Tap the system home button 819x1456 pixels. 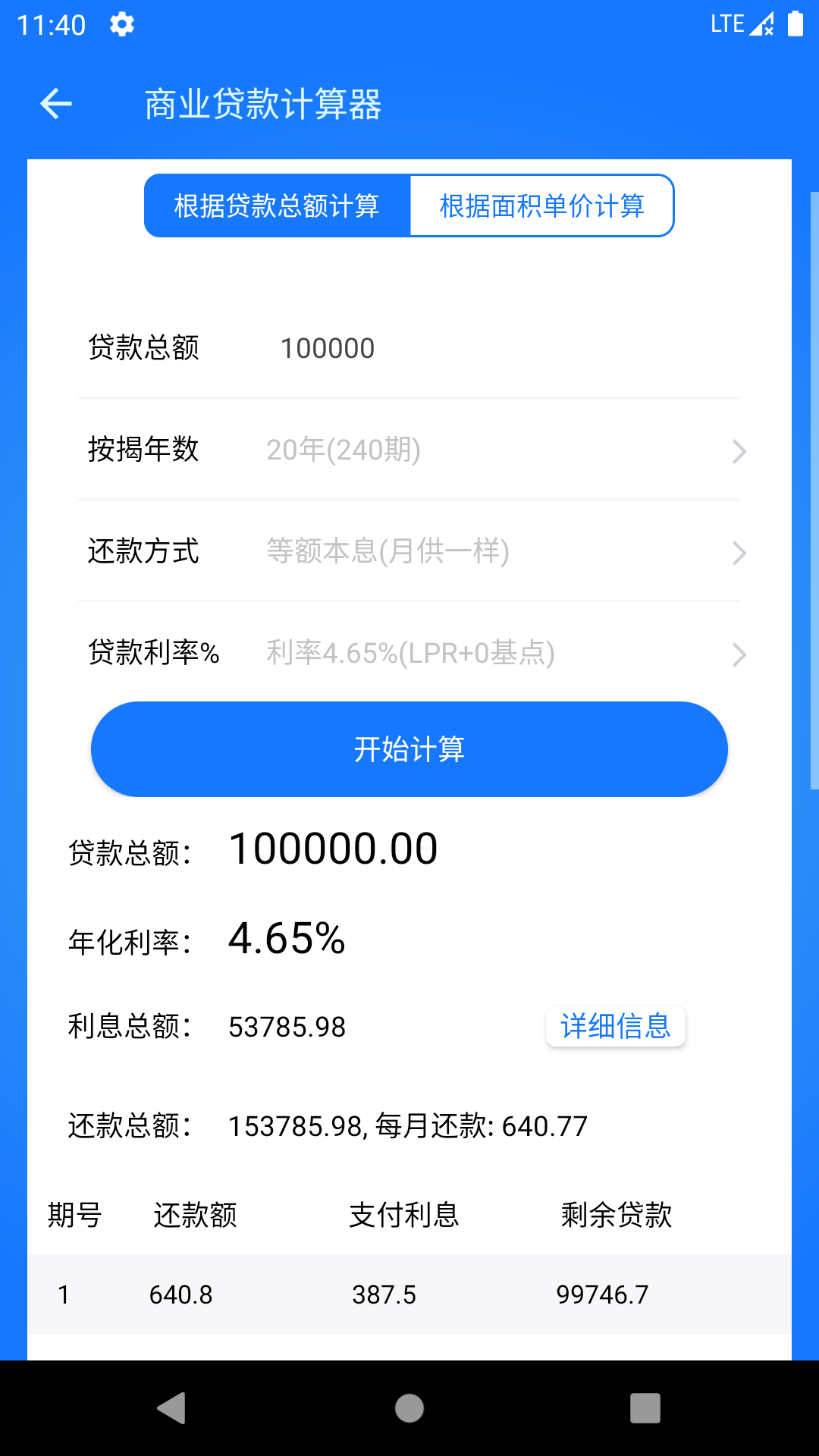(409, 1408)
